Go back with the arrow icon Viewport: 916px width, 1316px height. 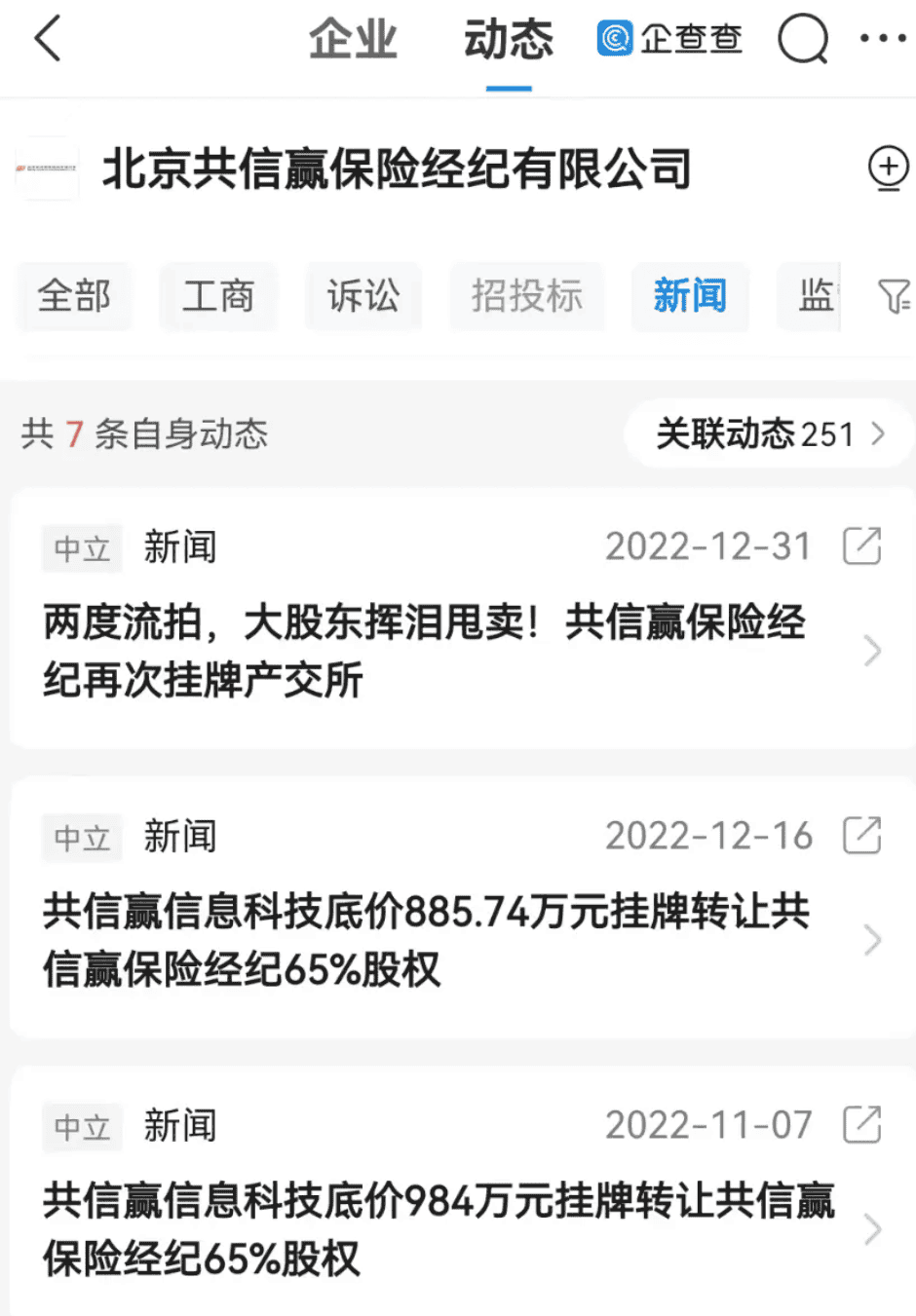pos(47,40)
